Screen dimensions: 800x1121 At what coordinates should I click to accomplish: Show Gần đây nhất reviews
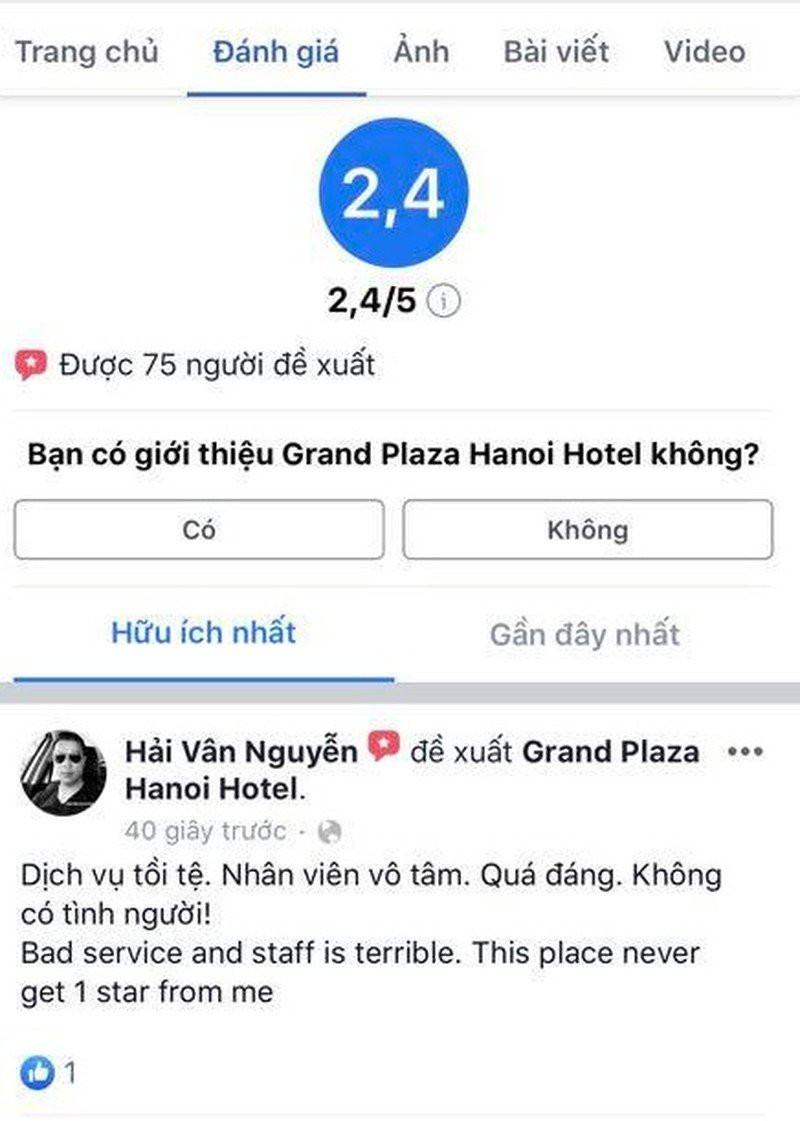tap(584, 634)
